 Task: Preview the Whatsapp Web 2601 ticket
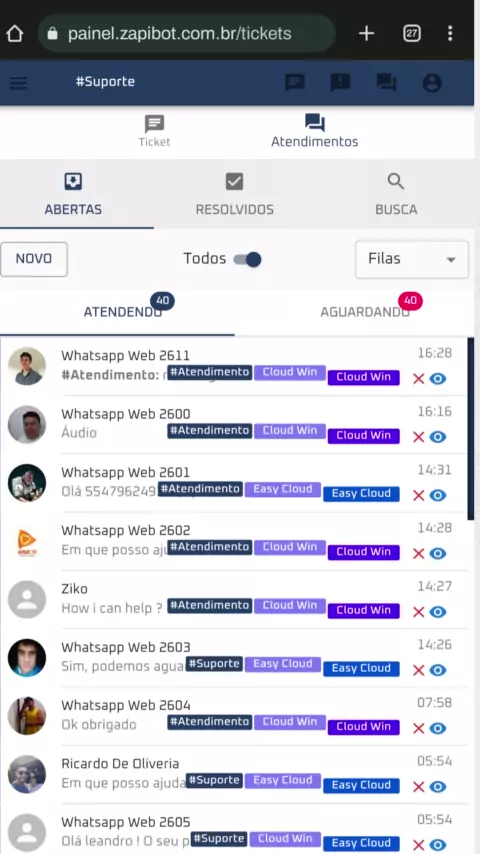(x=438, y=495)
